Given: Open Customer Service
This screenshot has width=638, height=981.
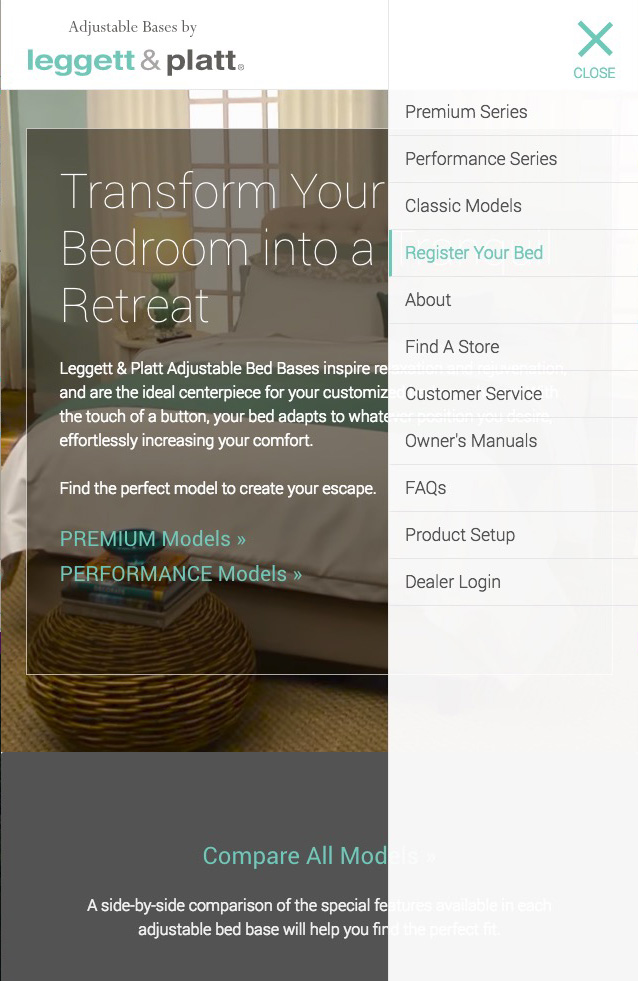Looking at the screenshot, I should pyautogui.click(x=473, y=394).
